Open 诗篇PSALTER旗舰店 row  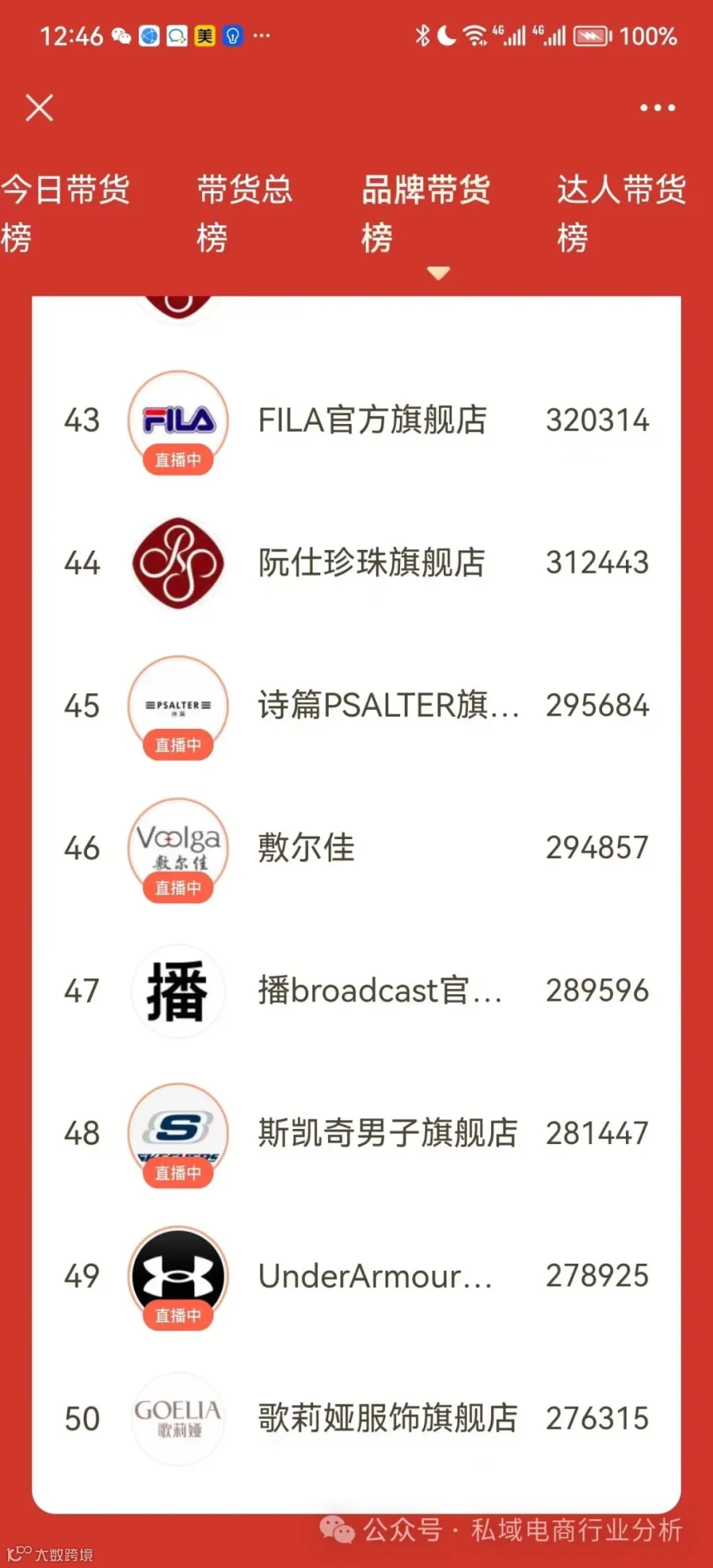coord(356,706)
